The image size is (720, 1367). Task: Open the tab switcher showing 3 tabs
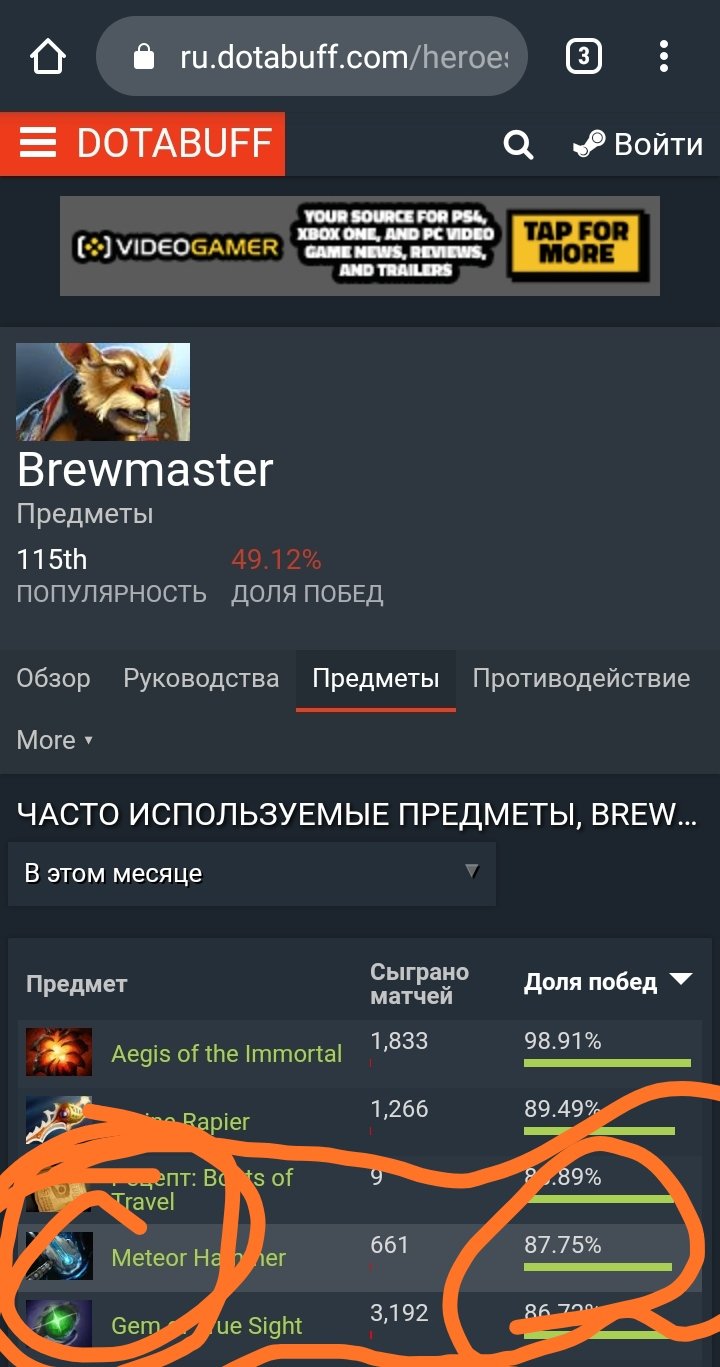pyautogui.click(x=584, y=57)
